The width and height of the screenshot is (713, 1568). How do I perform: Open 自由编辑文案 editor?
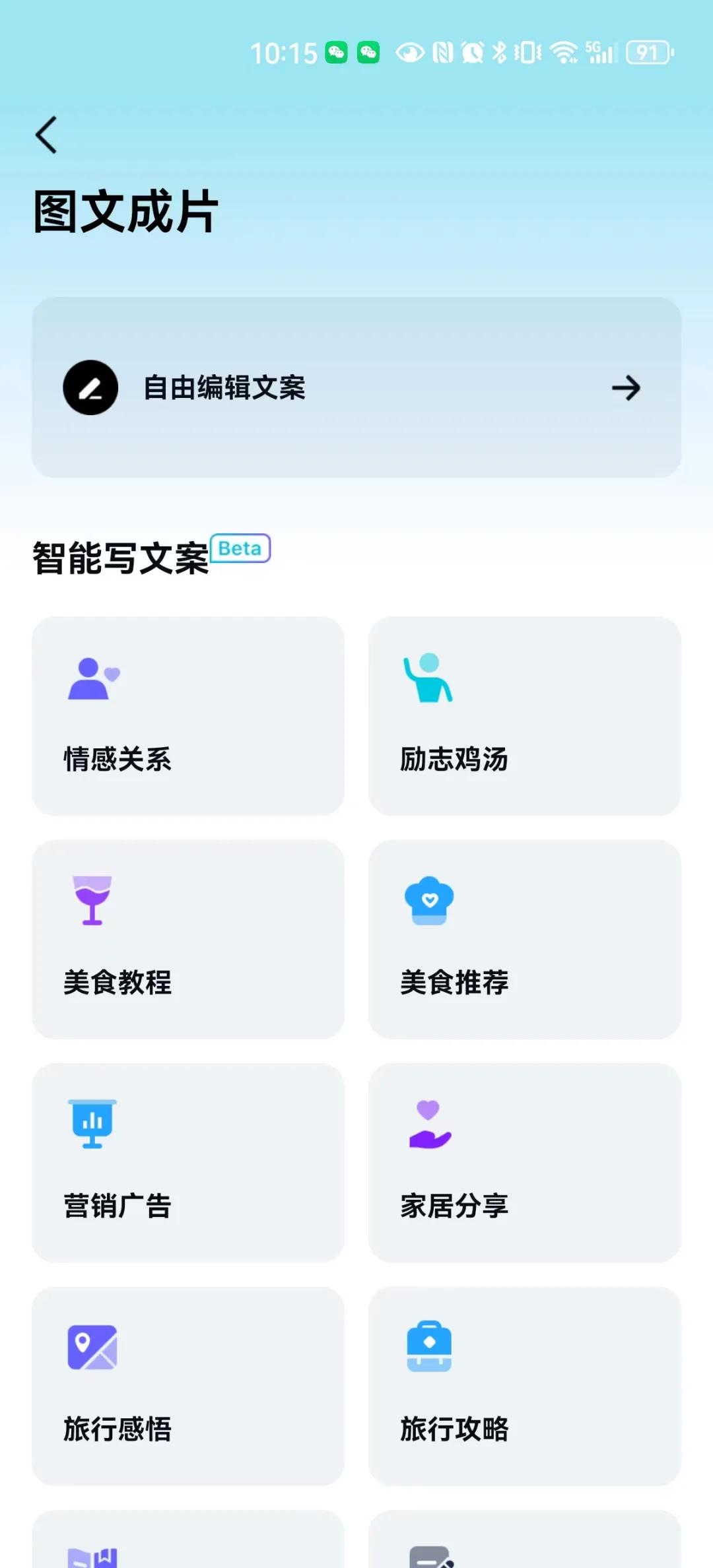click(x=356, y=387)
